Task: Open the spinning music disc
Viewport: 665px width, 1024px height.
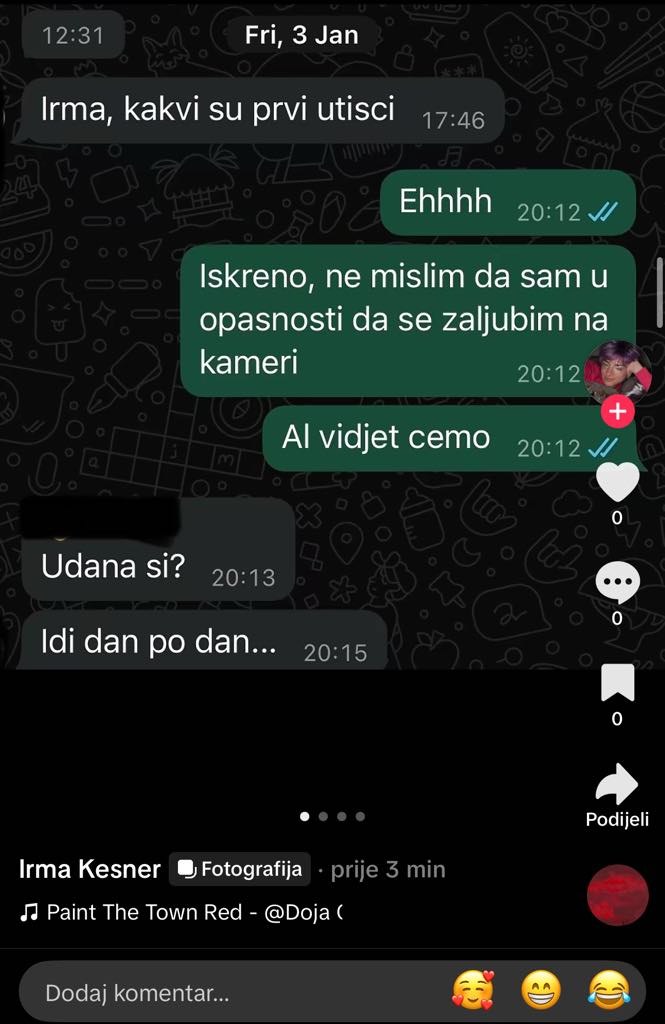Action: 617,894
